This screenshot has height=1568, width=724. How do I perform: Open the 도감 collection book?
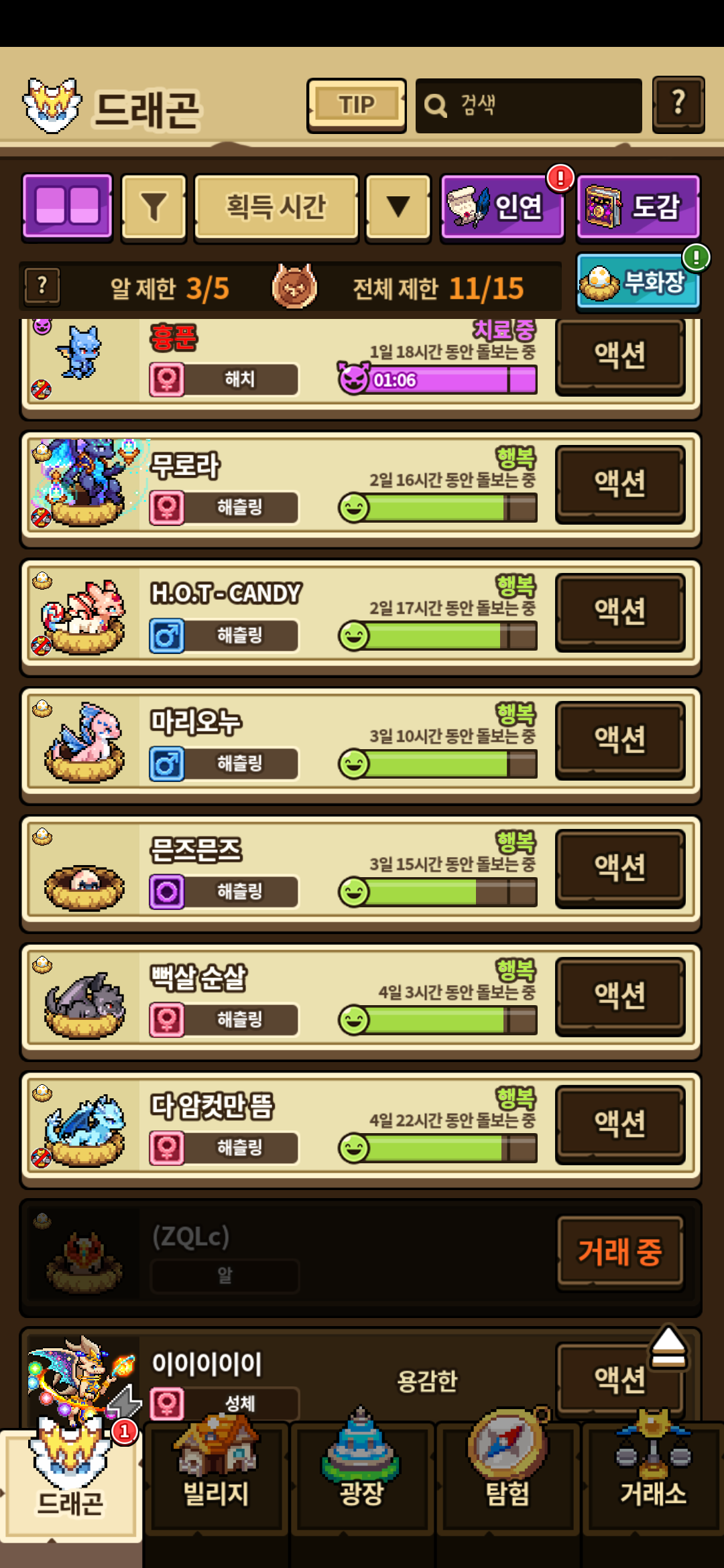pos(638,206)
